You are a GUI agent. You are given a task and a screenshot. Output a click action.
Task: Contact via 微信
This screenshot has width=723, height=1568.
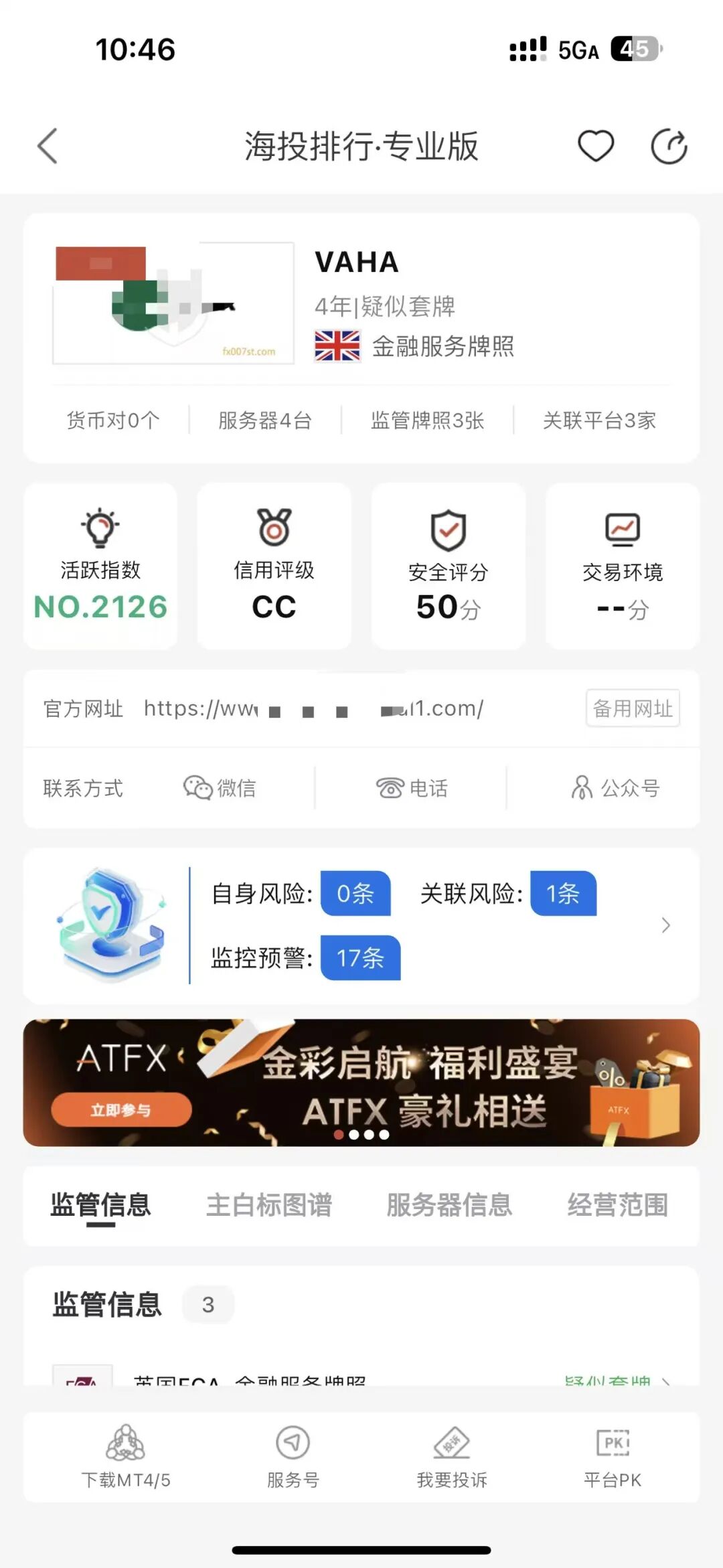click(x=220, y=788)
